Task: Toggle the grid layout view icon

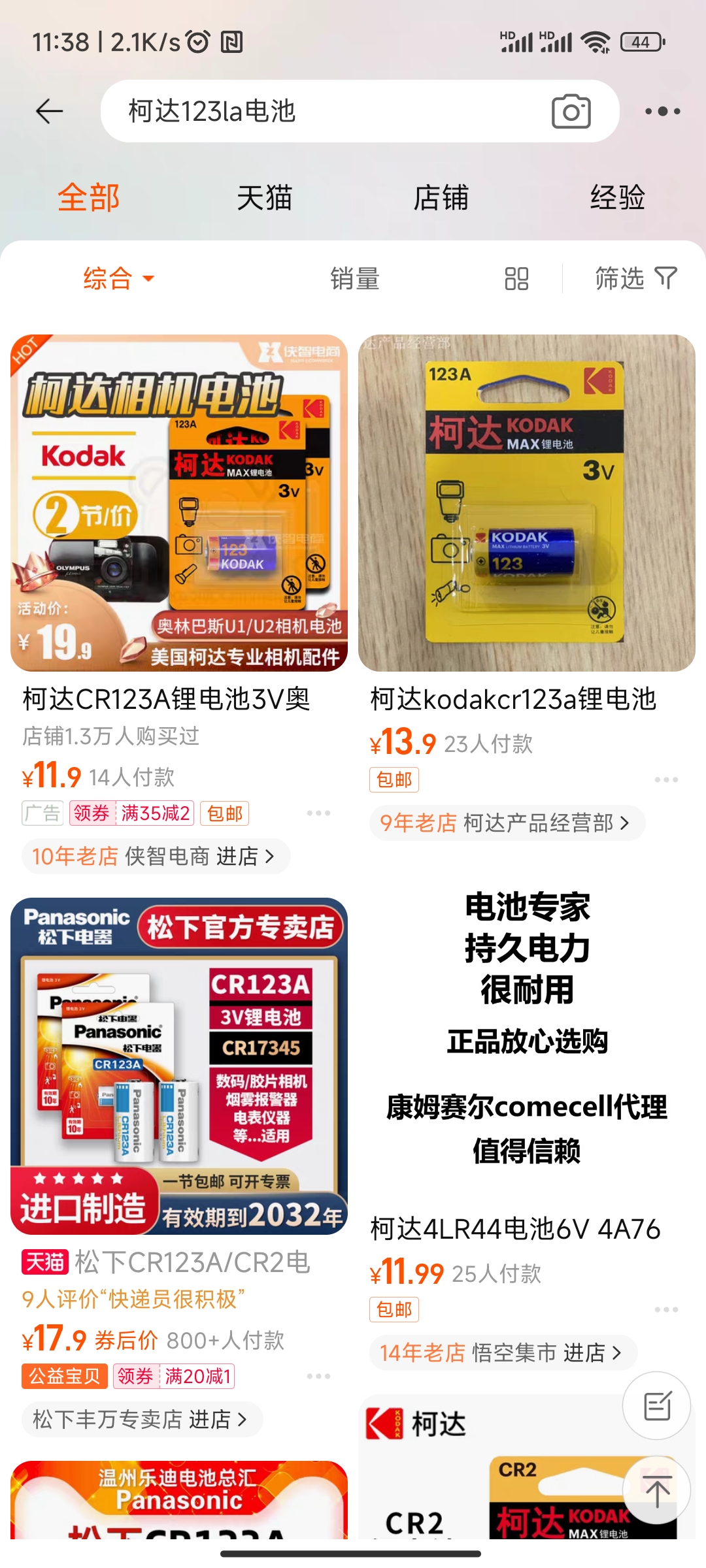Action: (x=516, y=279)
